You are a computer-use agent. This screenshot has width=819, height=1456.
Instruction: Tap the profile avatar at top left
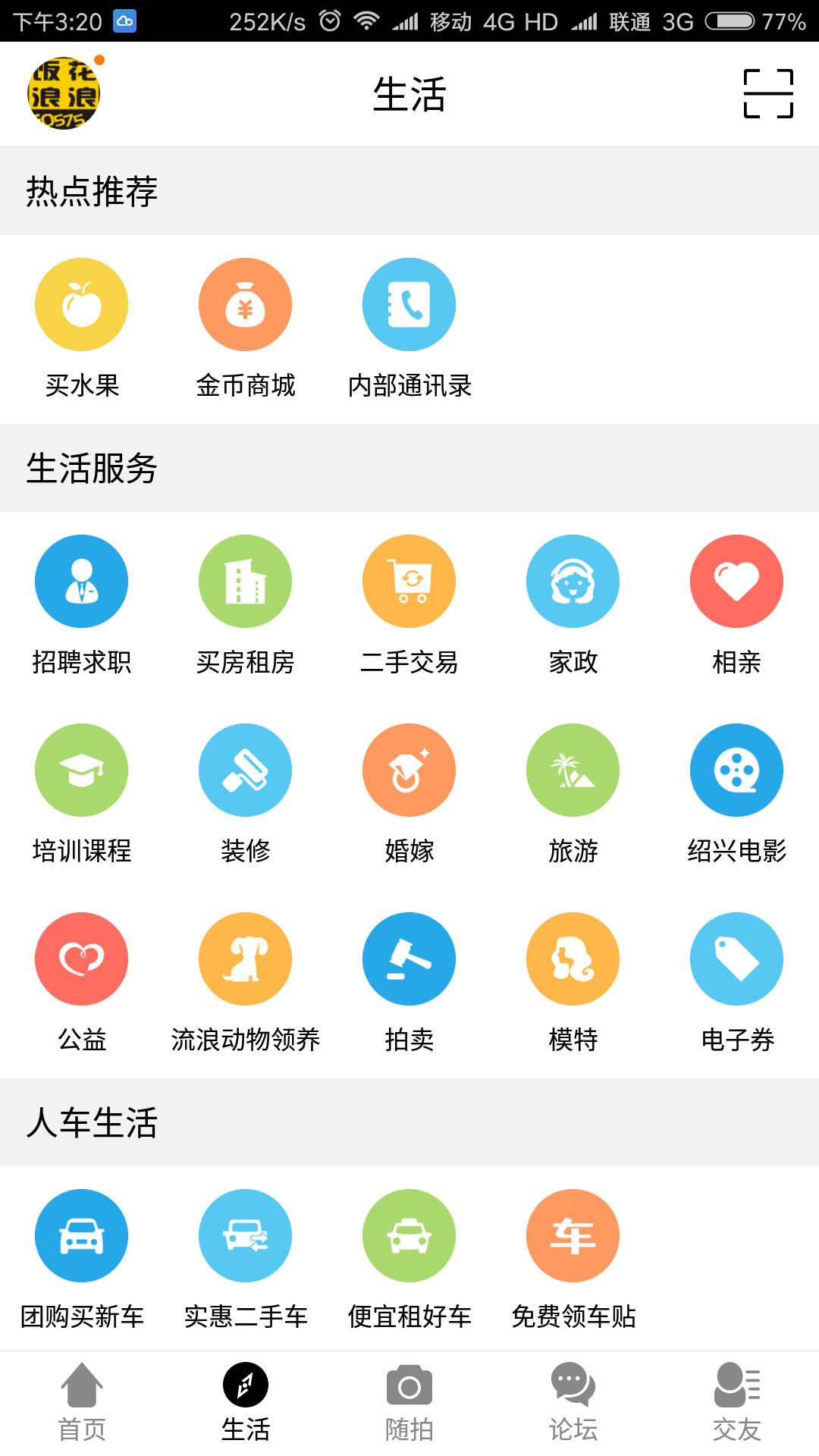64,93
